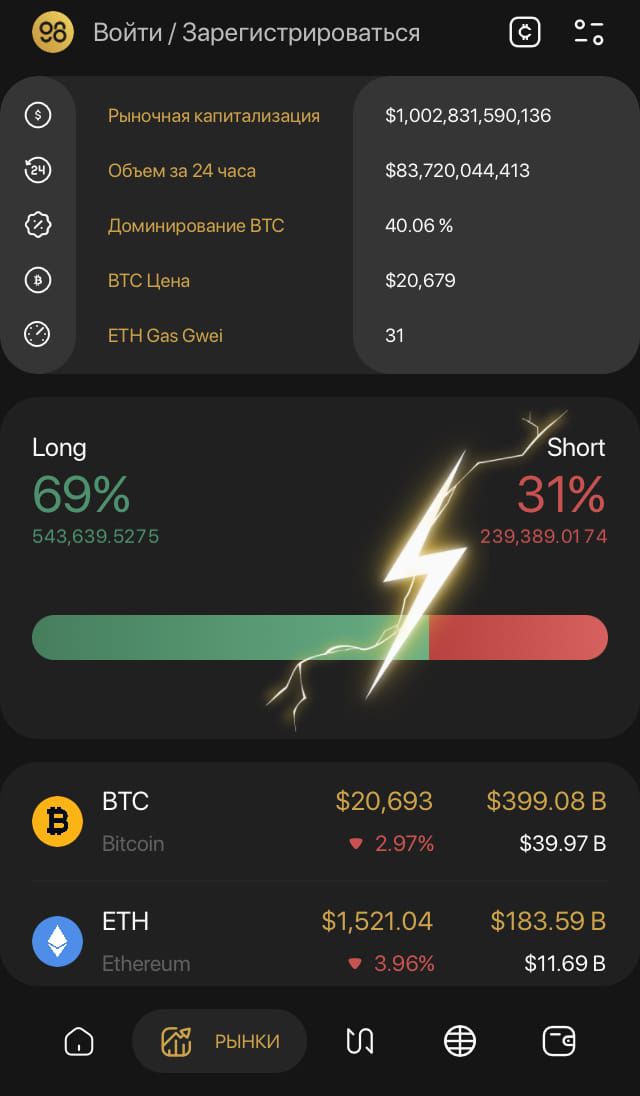Open the filter settings sliders icon

pyautogui.click(x=589, y=32)
